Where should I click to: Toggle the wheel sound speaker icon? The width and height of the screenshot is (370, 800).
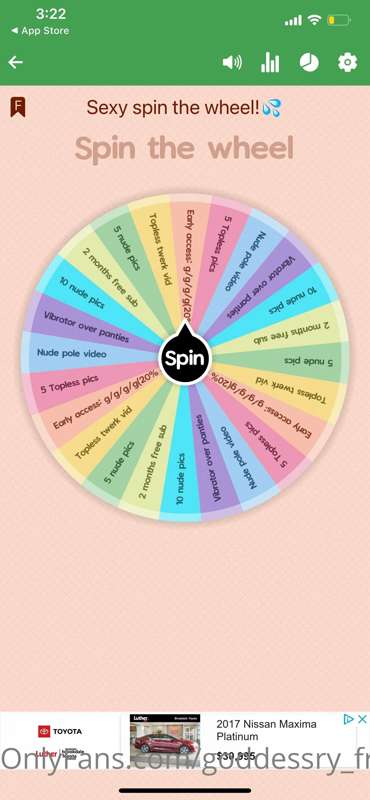(232, 63)
